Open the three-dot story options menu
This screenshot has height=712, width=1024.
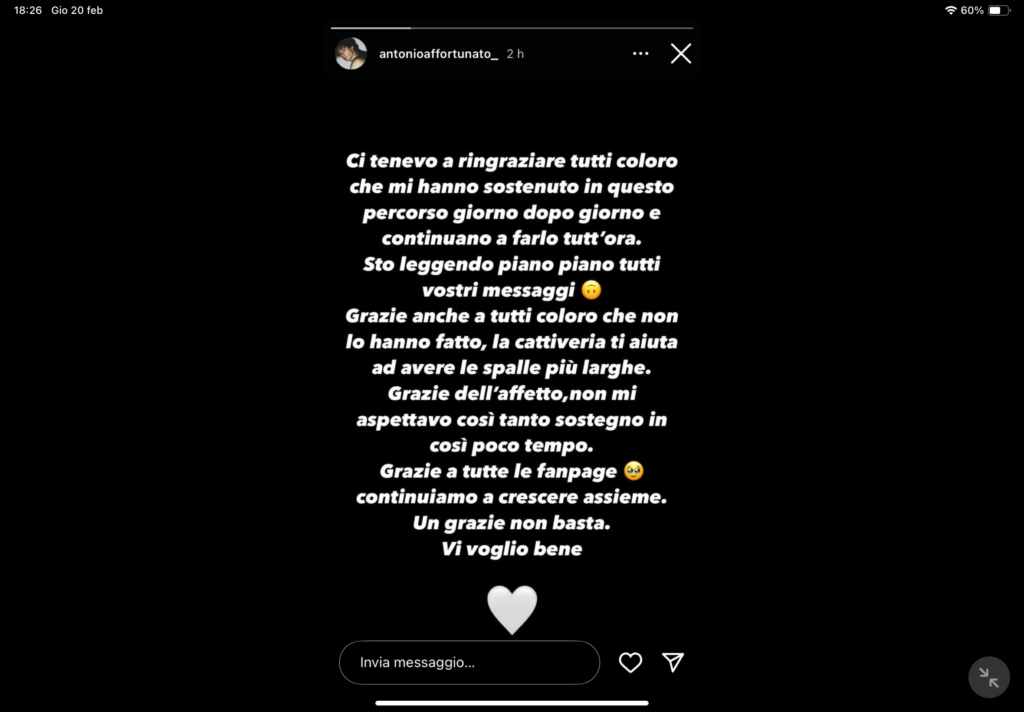(641, 54)
